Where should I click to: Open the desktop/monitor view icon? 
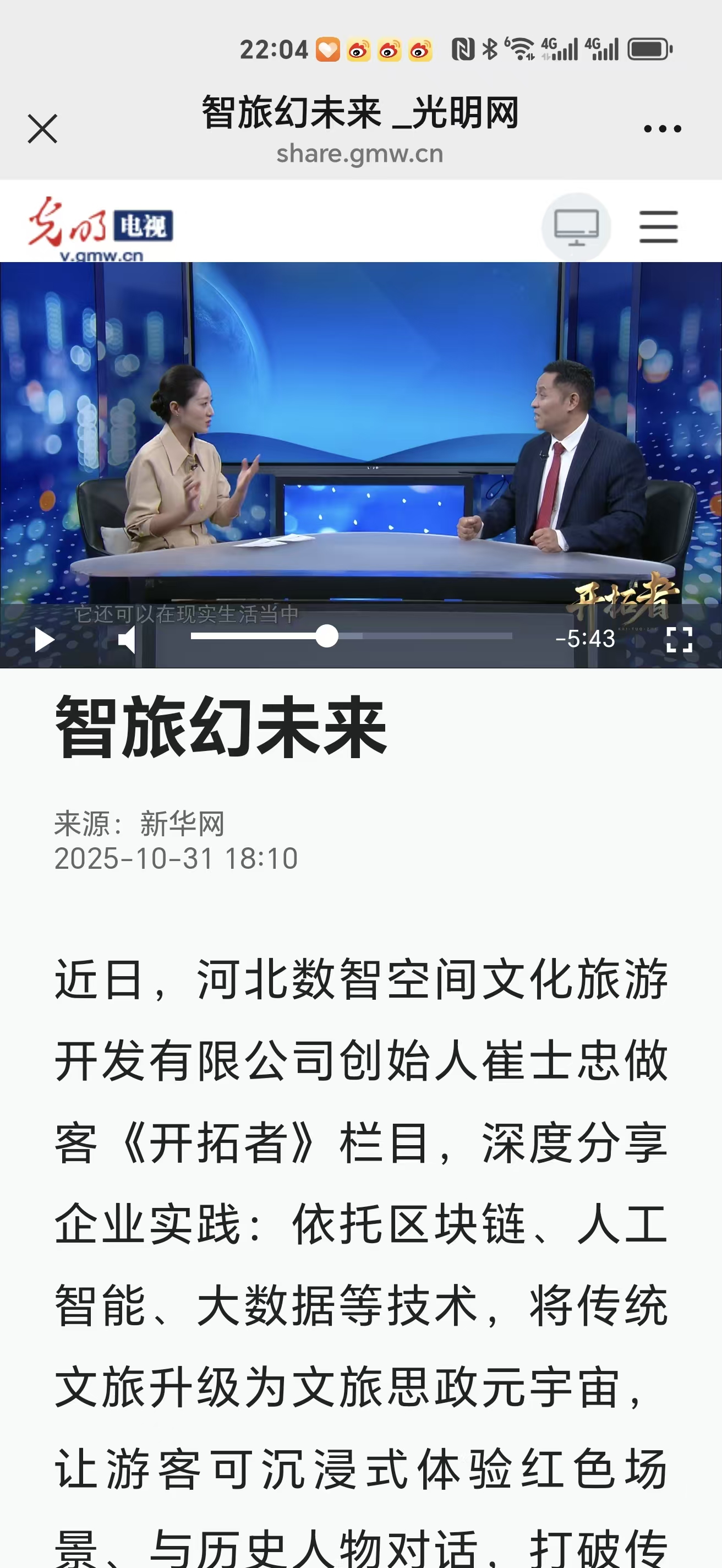pos(576,226)
